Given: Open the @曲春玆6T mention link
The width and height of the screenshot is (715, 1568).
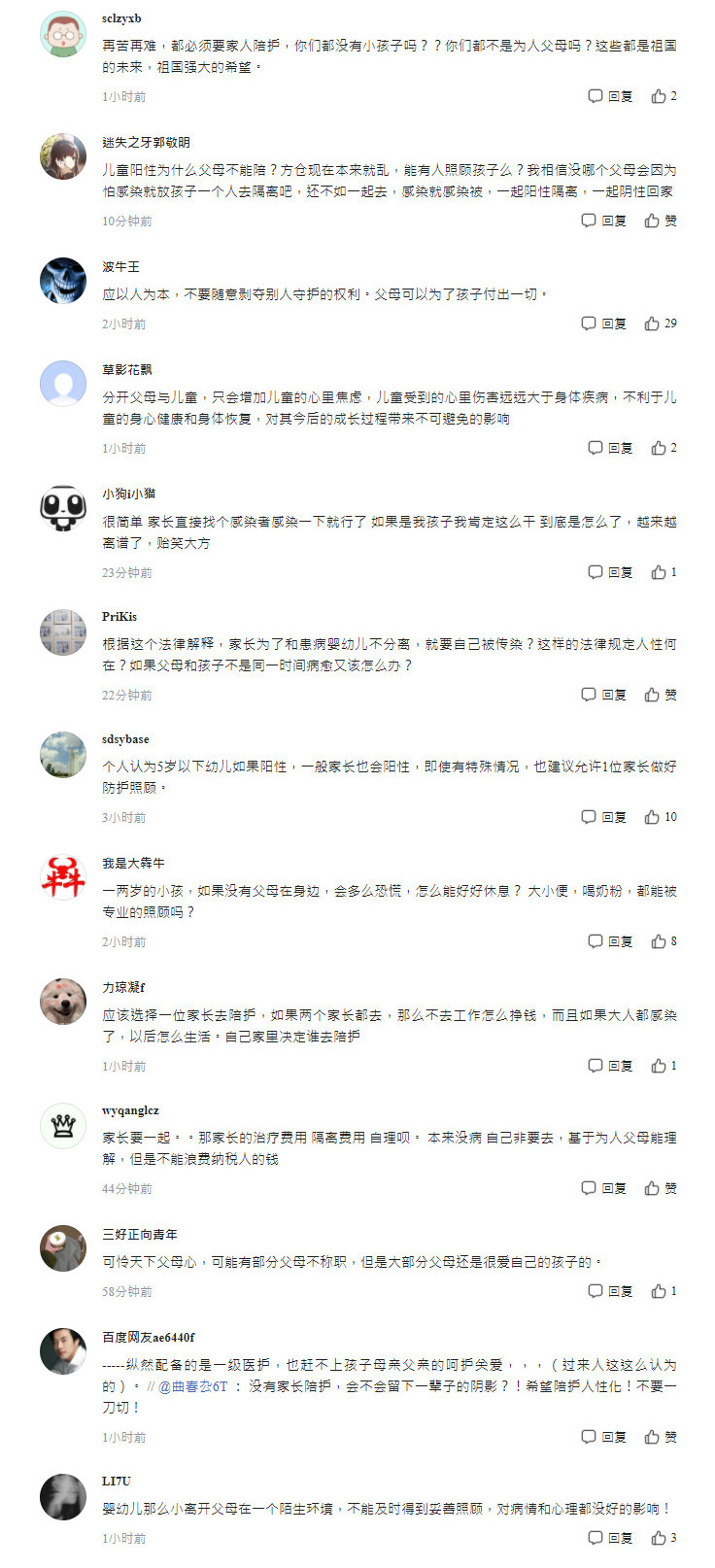Looking at the screenshot, I should [x=192, y=1386].
